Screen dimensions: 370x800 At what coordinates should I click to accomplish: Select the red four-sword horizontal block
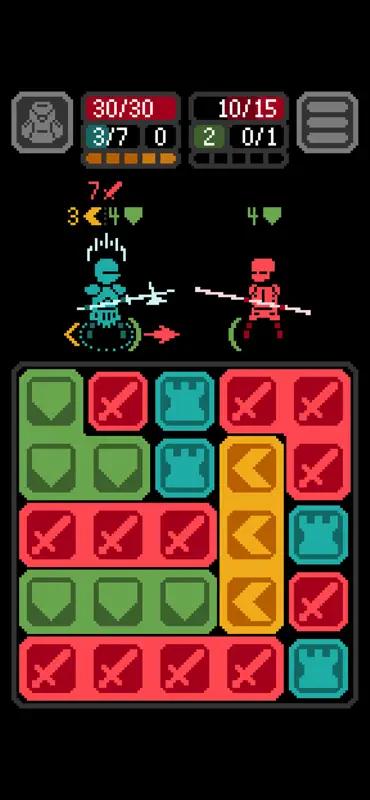tap(151, 668)
